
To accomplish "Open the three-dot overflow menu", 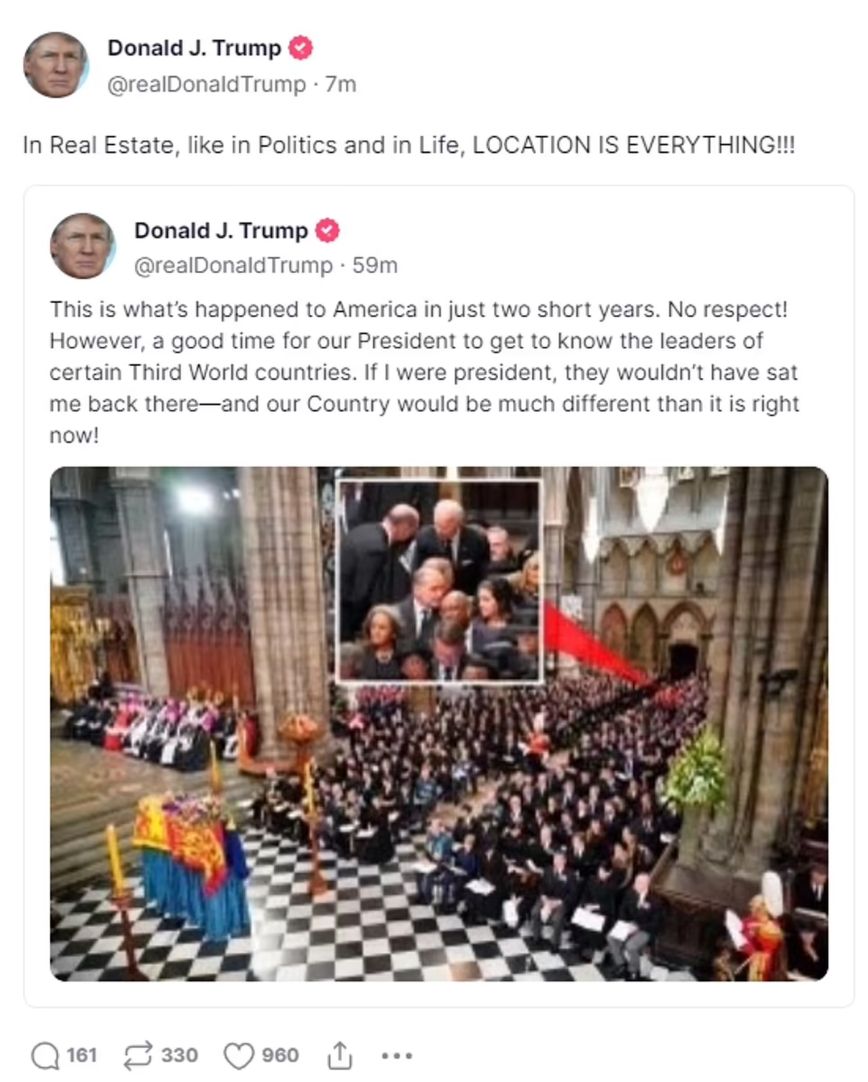I will click(397, 1055).
